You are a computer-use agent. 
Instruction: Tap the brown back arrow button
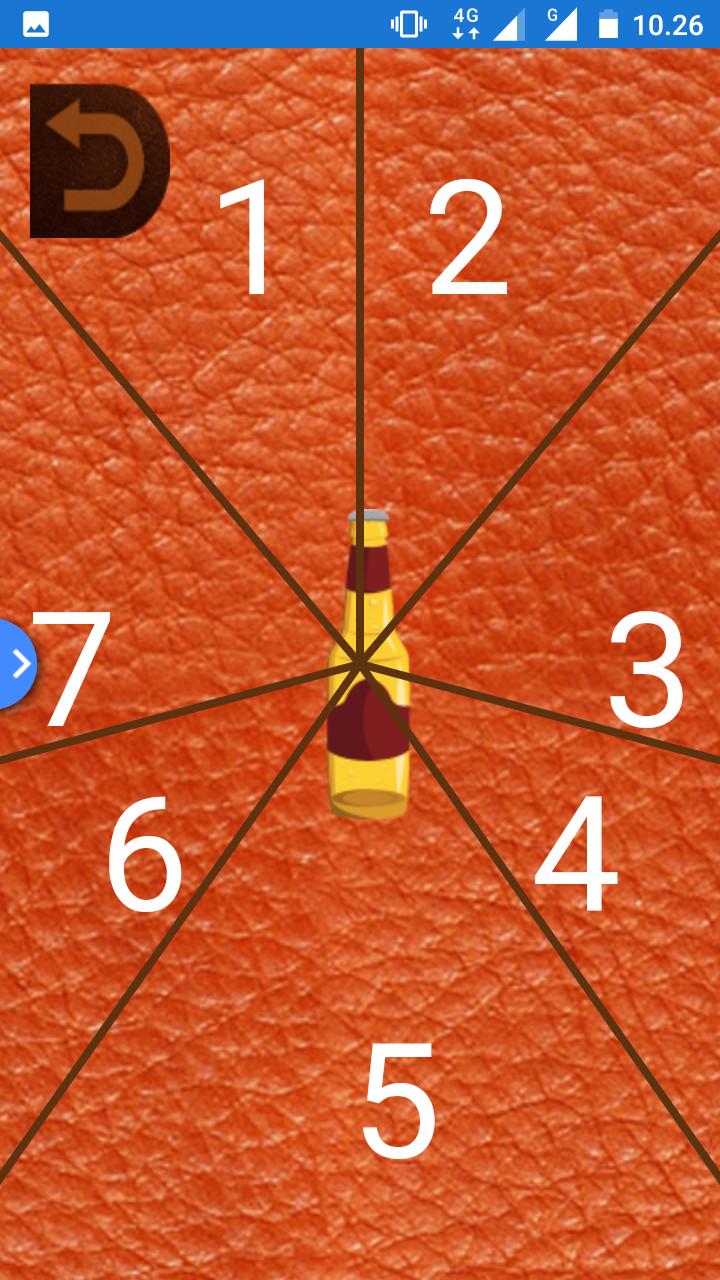point(99,161)
